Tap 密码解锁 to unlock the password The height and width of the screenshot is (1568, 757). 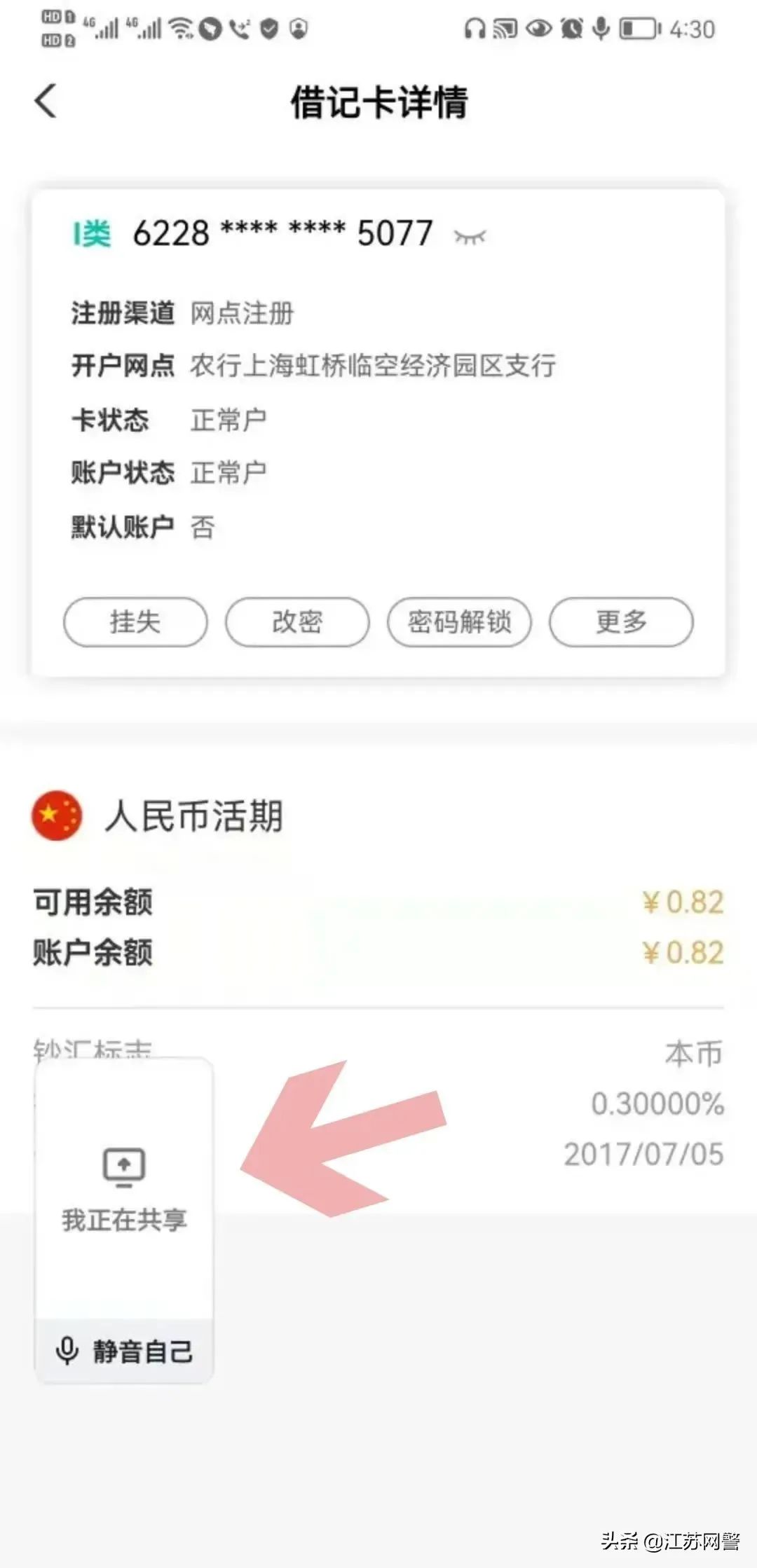461,621
